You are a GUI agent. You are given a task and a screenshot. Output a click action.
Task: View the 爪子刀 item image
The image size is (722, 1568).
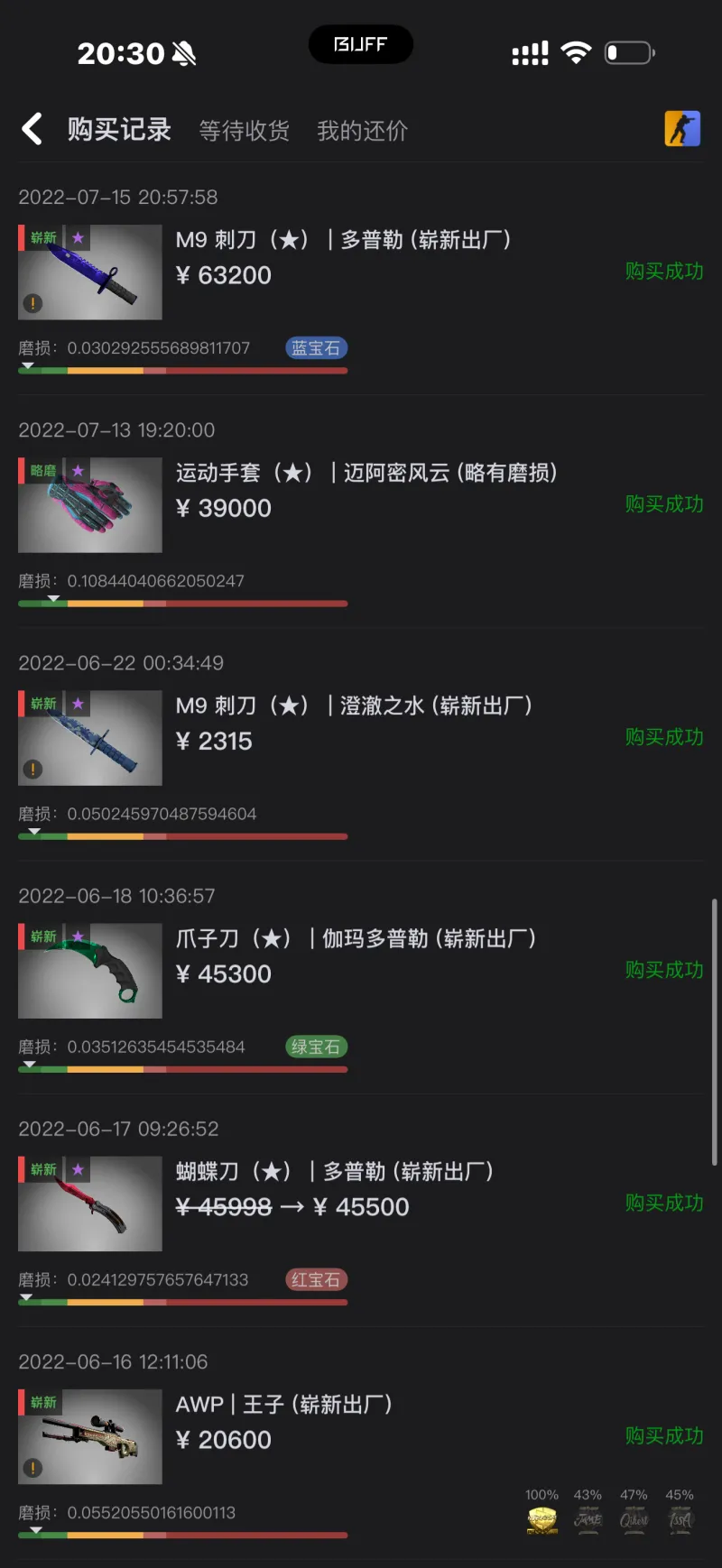(90, 971)
